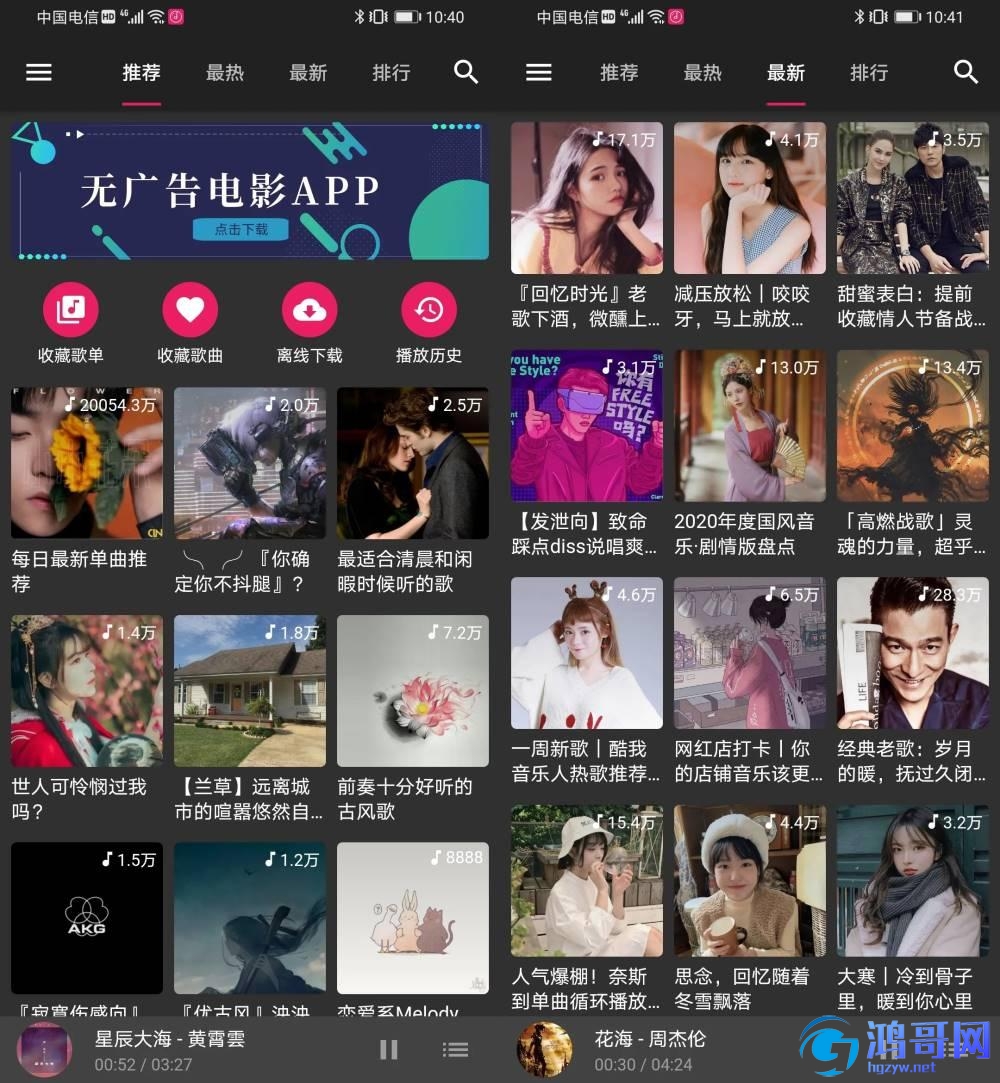Open the 「高燃战歌」灵魂的力量 playlist
The width and height of the screenshot is (1000, 1083).
point(912,425)
